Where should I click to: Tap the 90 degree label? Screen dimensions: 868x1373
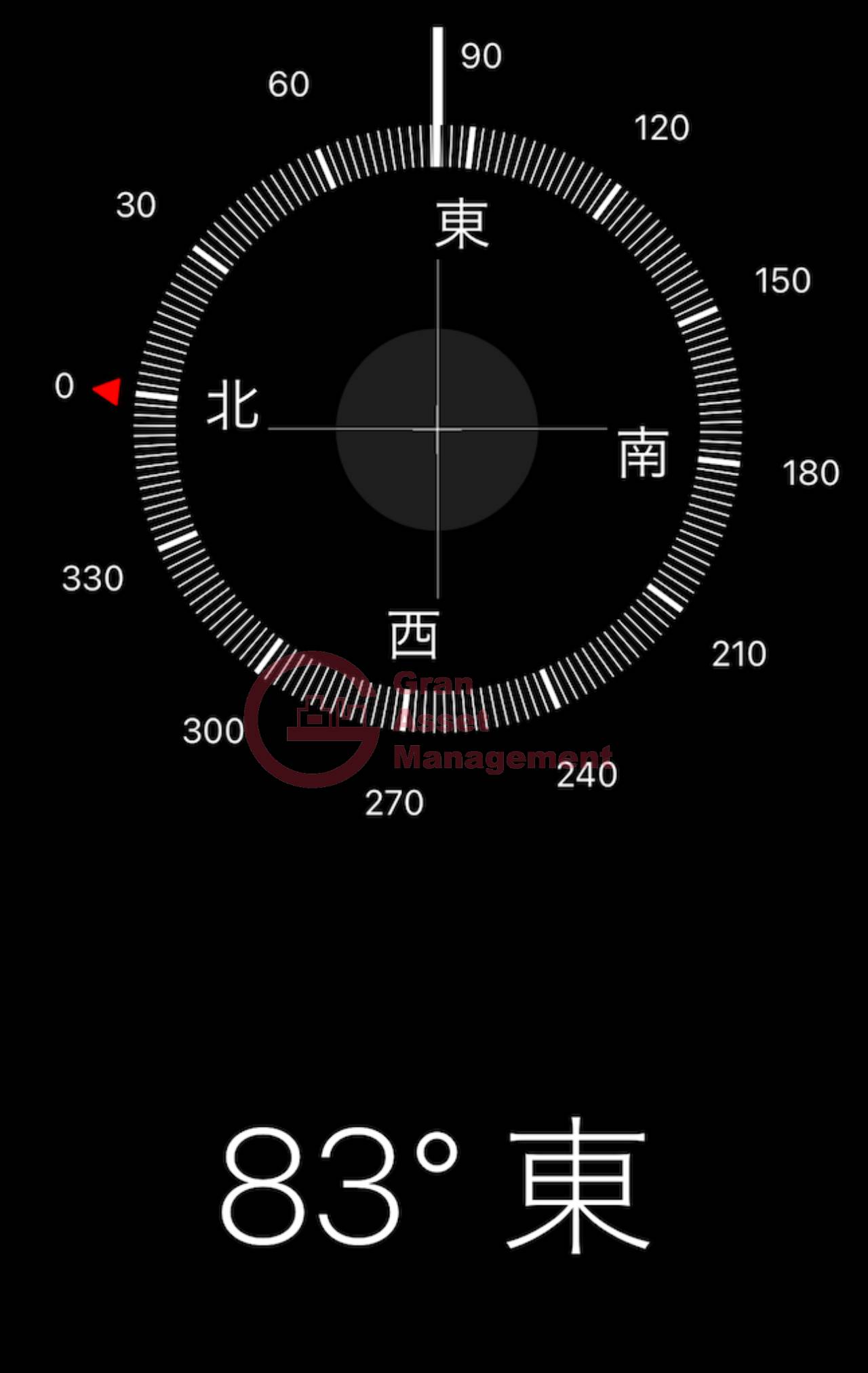click(483, 58)
